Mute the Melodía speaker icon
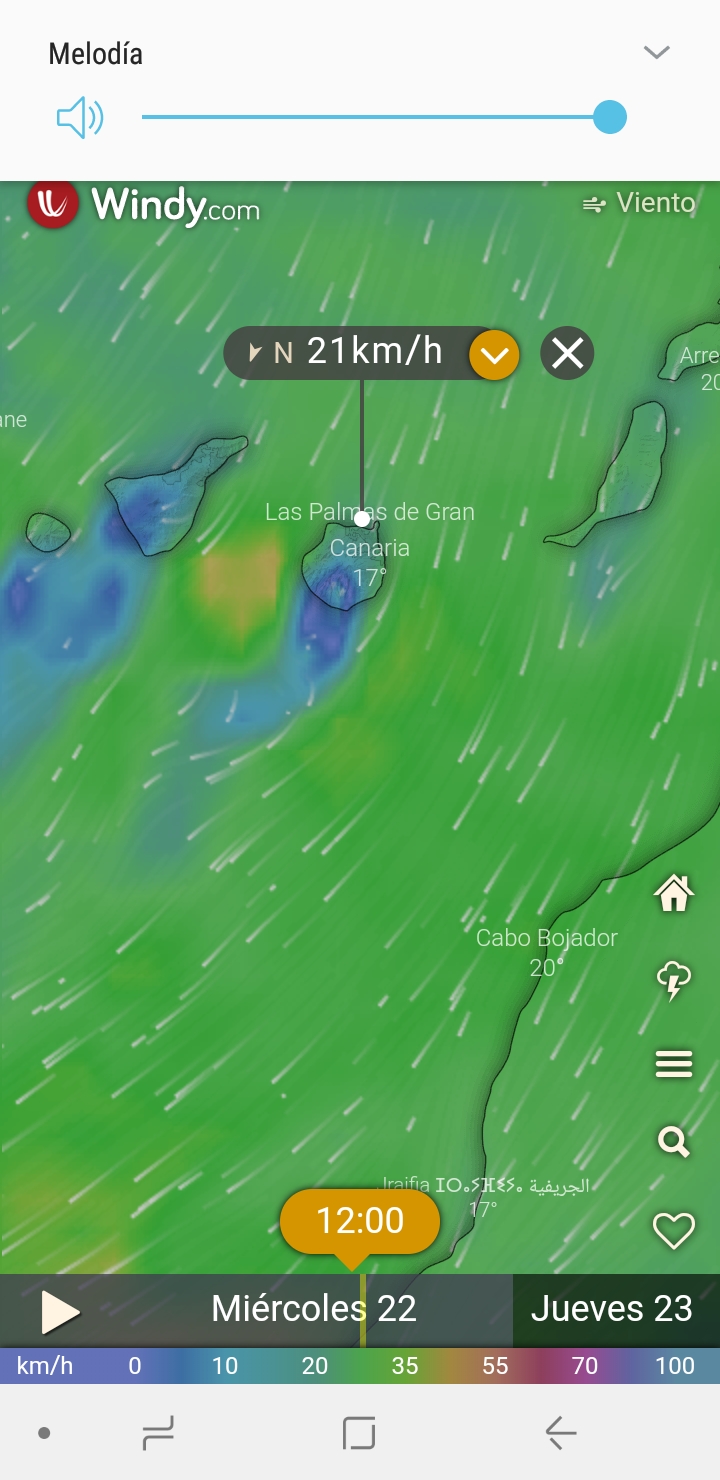The height and width of the screenshot is (1480, 720). 79,119
